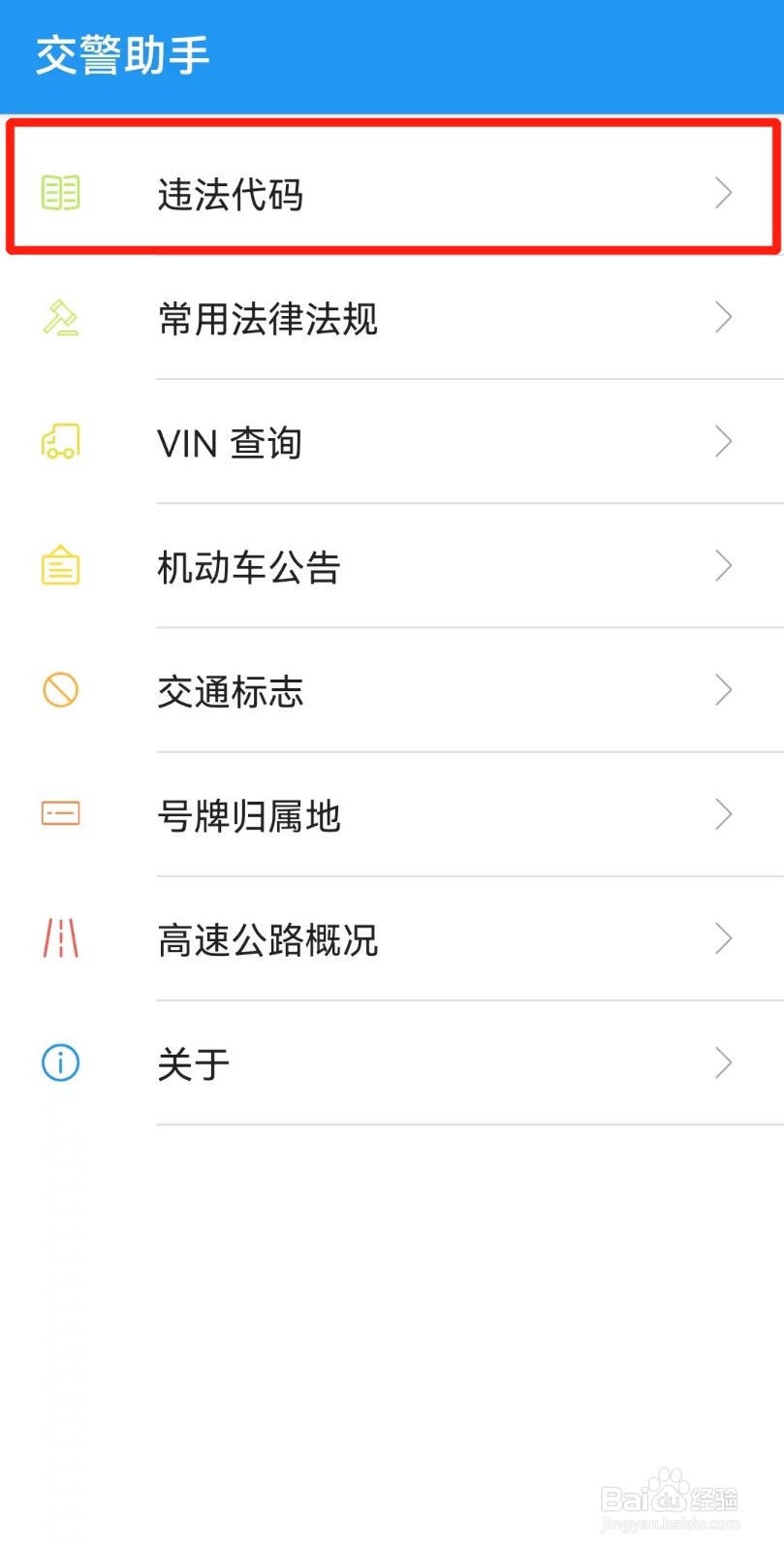
Task: Open the 机动车公告 entry
Action: (392, 566)
